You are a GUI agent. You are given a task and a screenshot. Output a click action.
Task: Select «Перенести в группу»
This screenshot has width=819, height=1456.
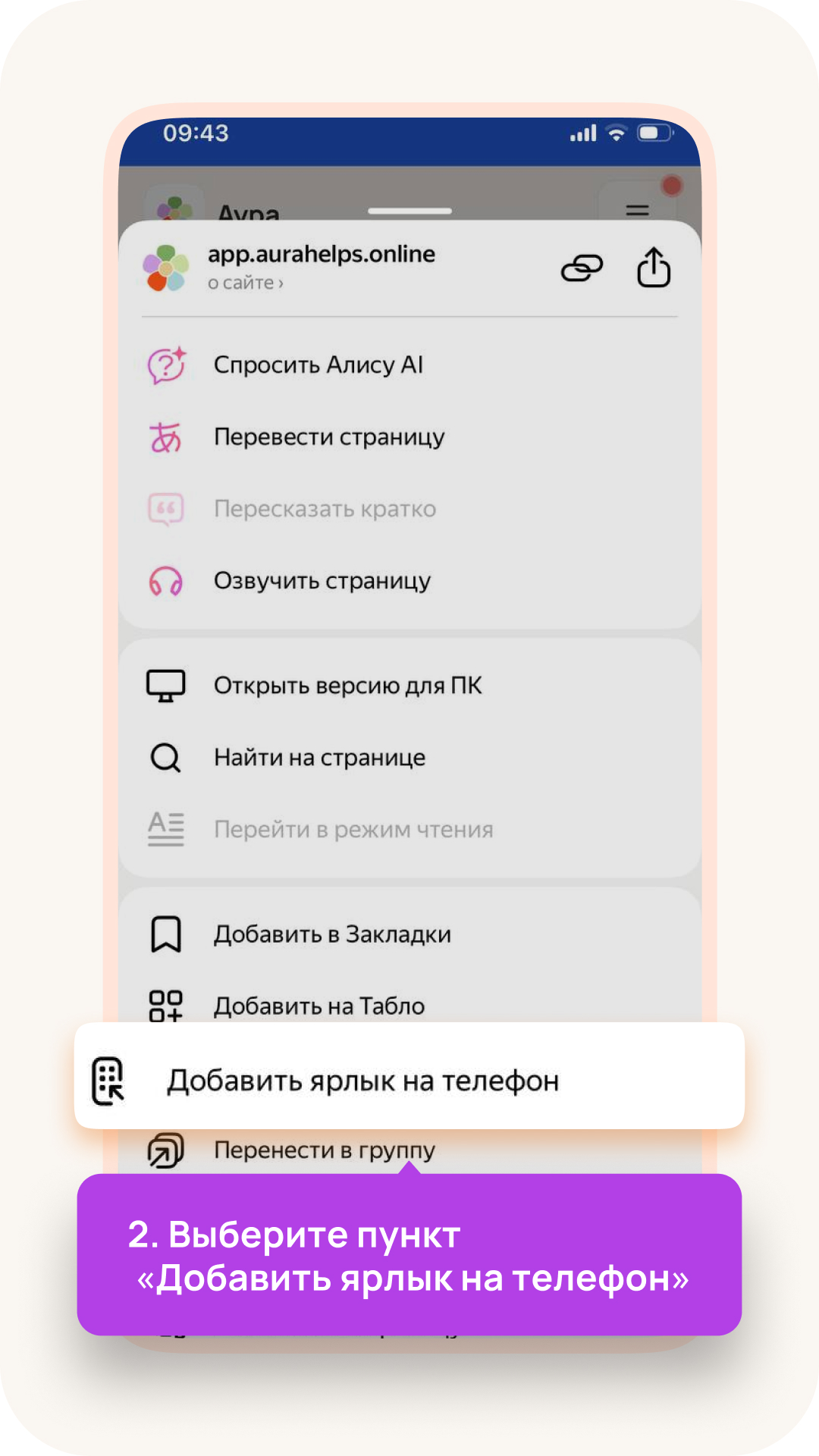[324, 1150]
